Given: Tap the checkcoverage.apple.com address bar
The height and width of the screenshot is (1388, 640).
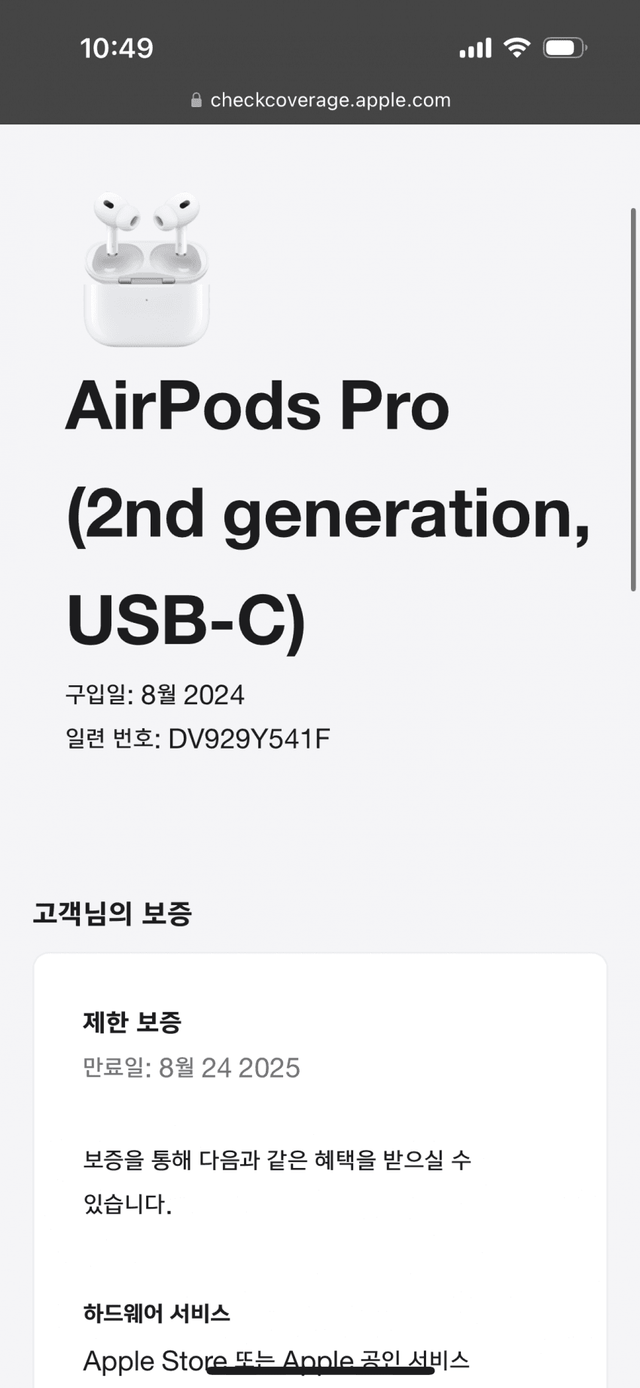Looking at the screenshot, I should [321, 100].
